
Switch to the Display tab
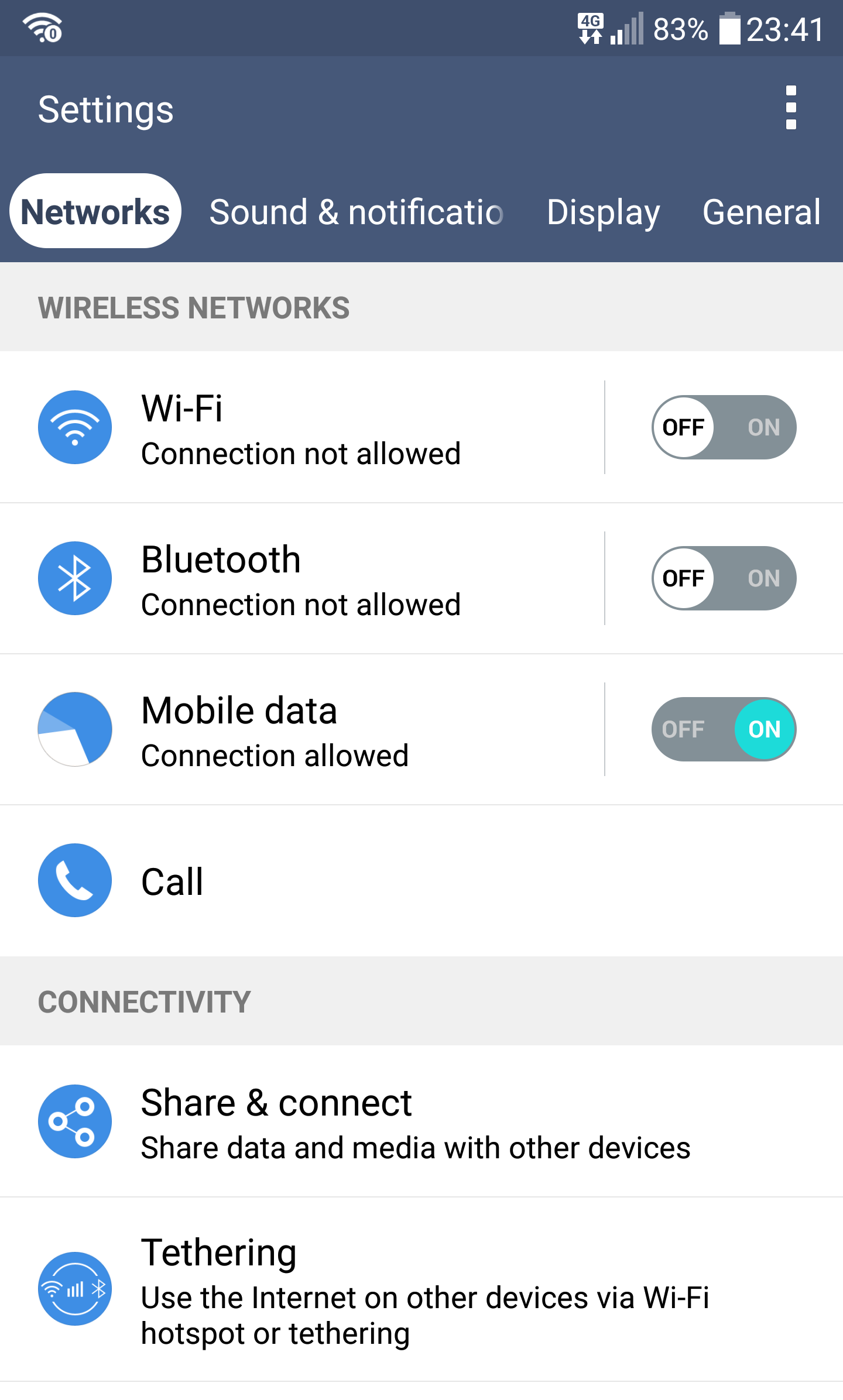point(604,212)
